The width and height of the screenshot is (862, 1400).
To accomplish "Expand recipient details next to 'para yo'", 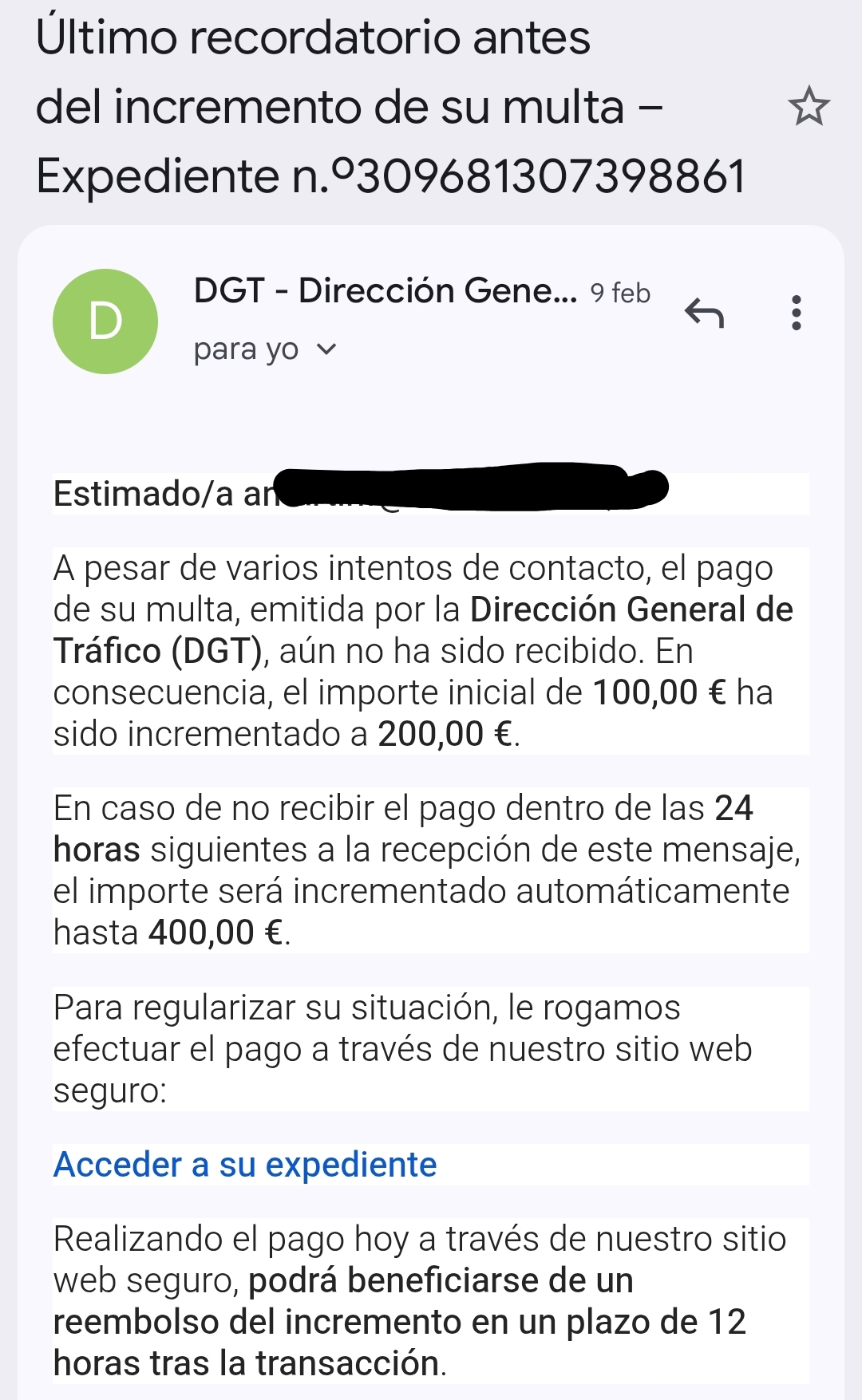I will [x=327, y=349].
